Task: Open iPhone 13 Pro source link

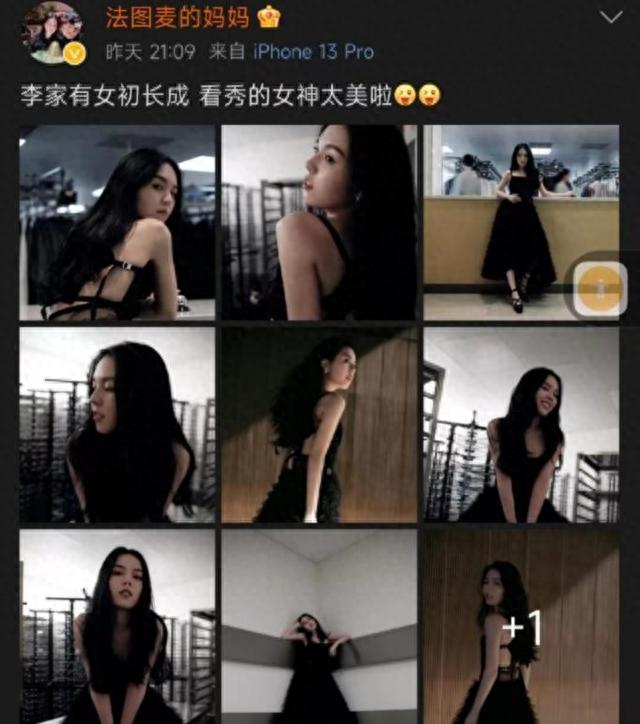Action: pyautogui.click(x=313, y=51)
